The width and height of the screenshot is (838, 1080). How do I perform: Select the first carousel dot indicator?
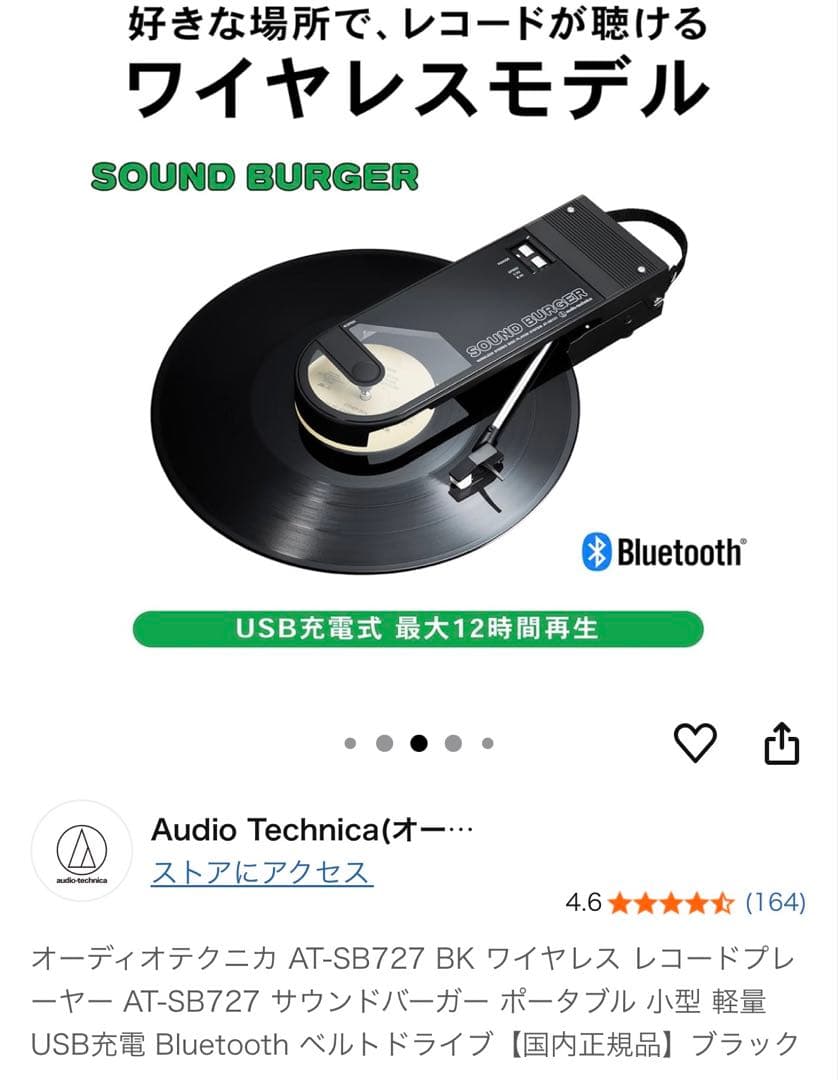[x=349, y=743]
